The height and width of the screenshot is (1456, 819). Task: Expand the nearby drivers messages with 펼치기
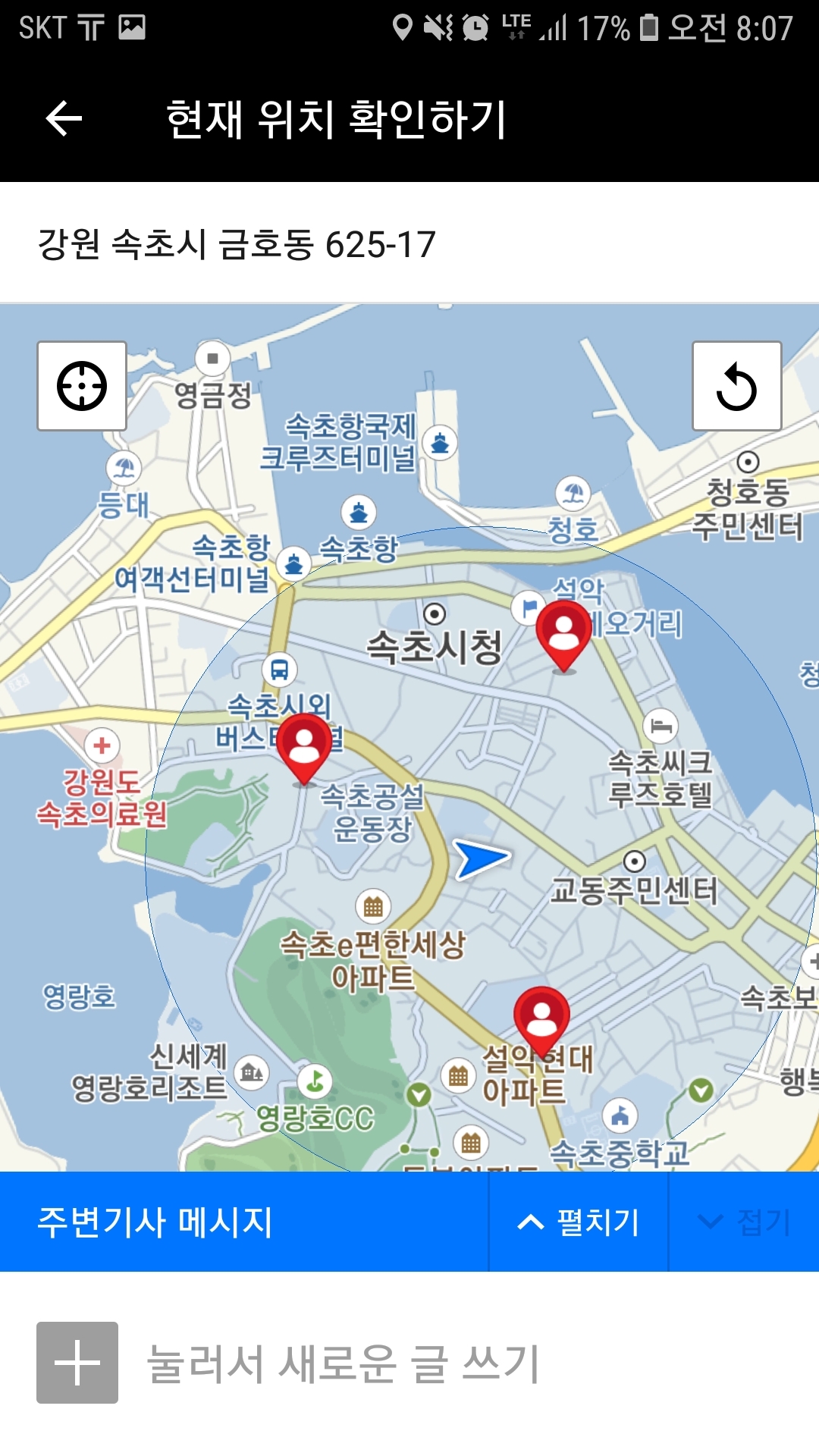[579, 1222]
